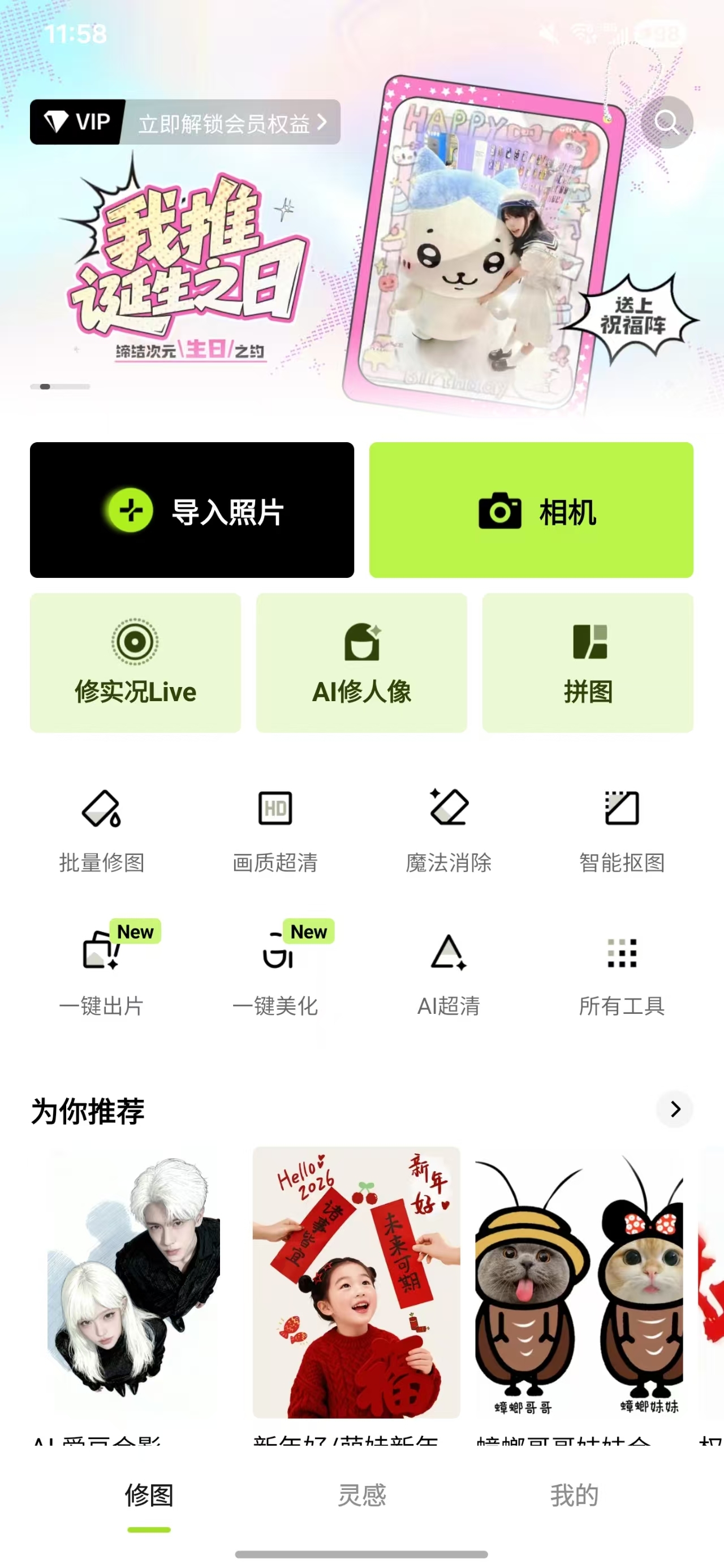Switch to the 我的 tab
The height and width of the screenshot is (1568, 724).
pyautogui.click(x=574, y=1495)
